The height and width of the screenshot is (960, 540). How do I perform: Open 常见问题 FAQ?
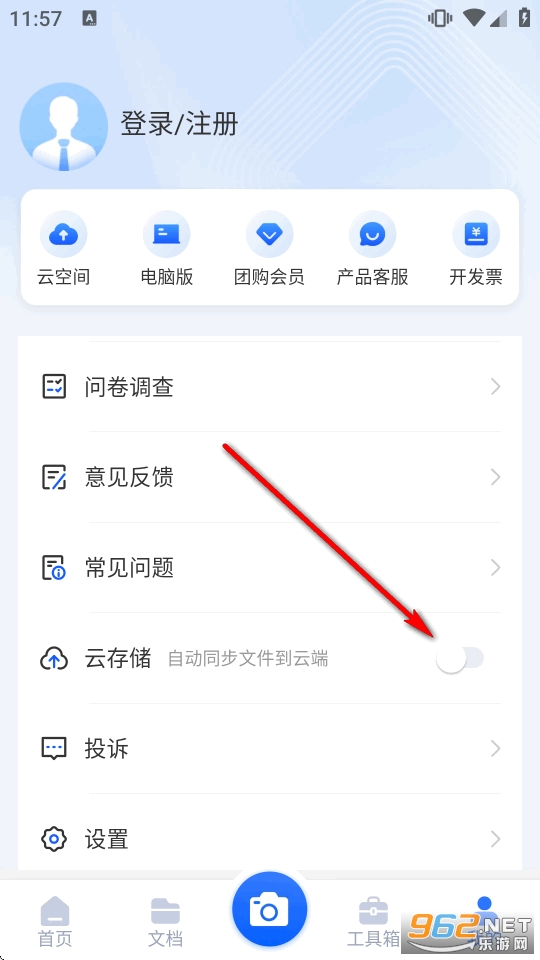(x=270, y=568)
